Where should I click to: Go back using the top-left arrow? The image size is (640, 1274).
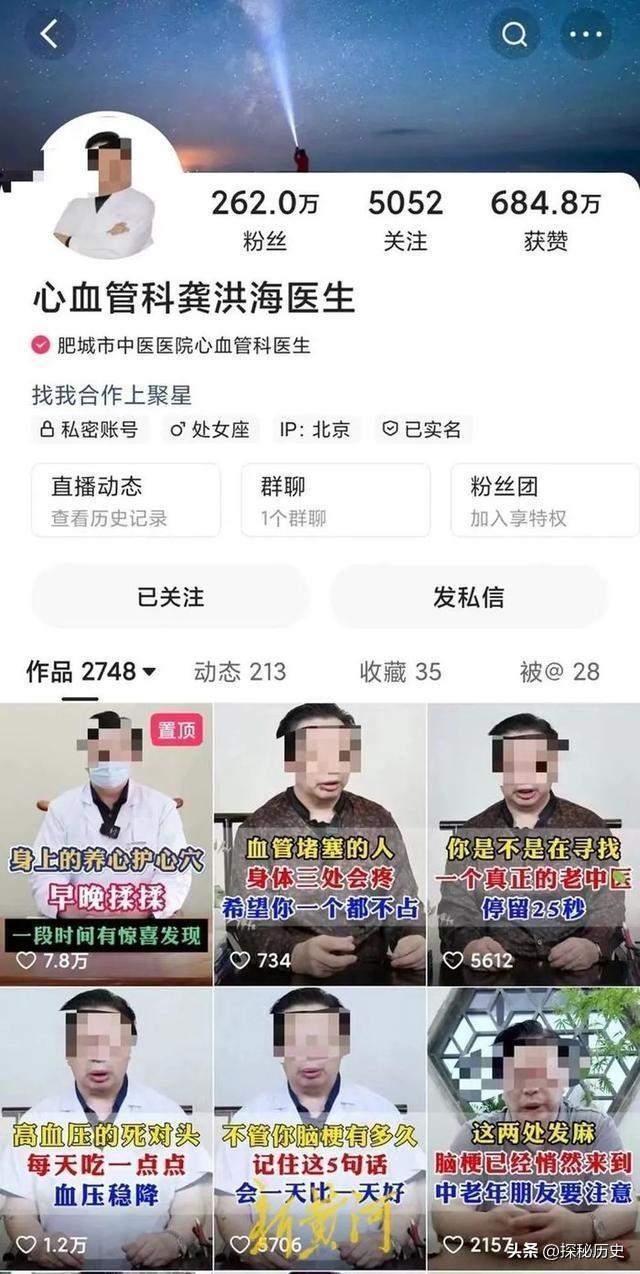[x=49, y=34]
